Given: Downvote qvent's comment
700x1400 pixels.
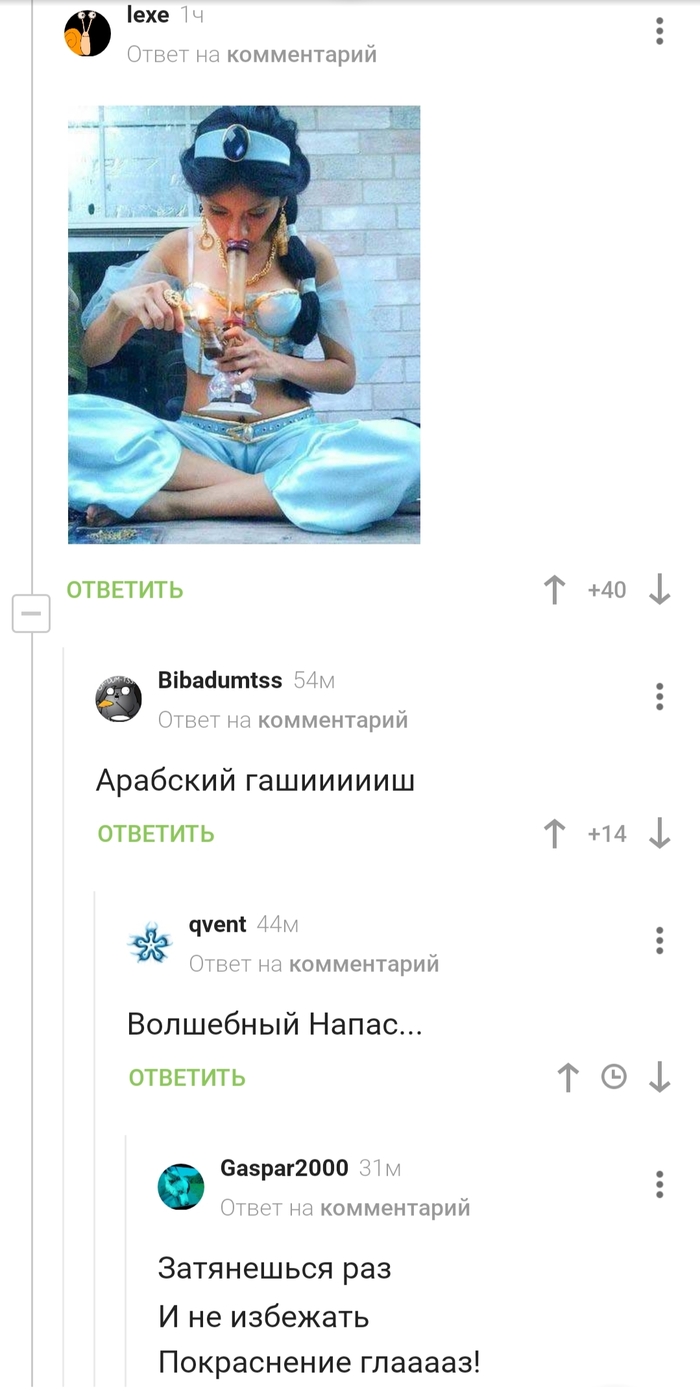Looking at the screenshot, I should (659, 1078).
